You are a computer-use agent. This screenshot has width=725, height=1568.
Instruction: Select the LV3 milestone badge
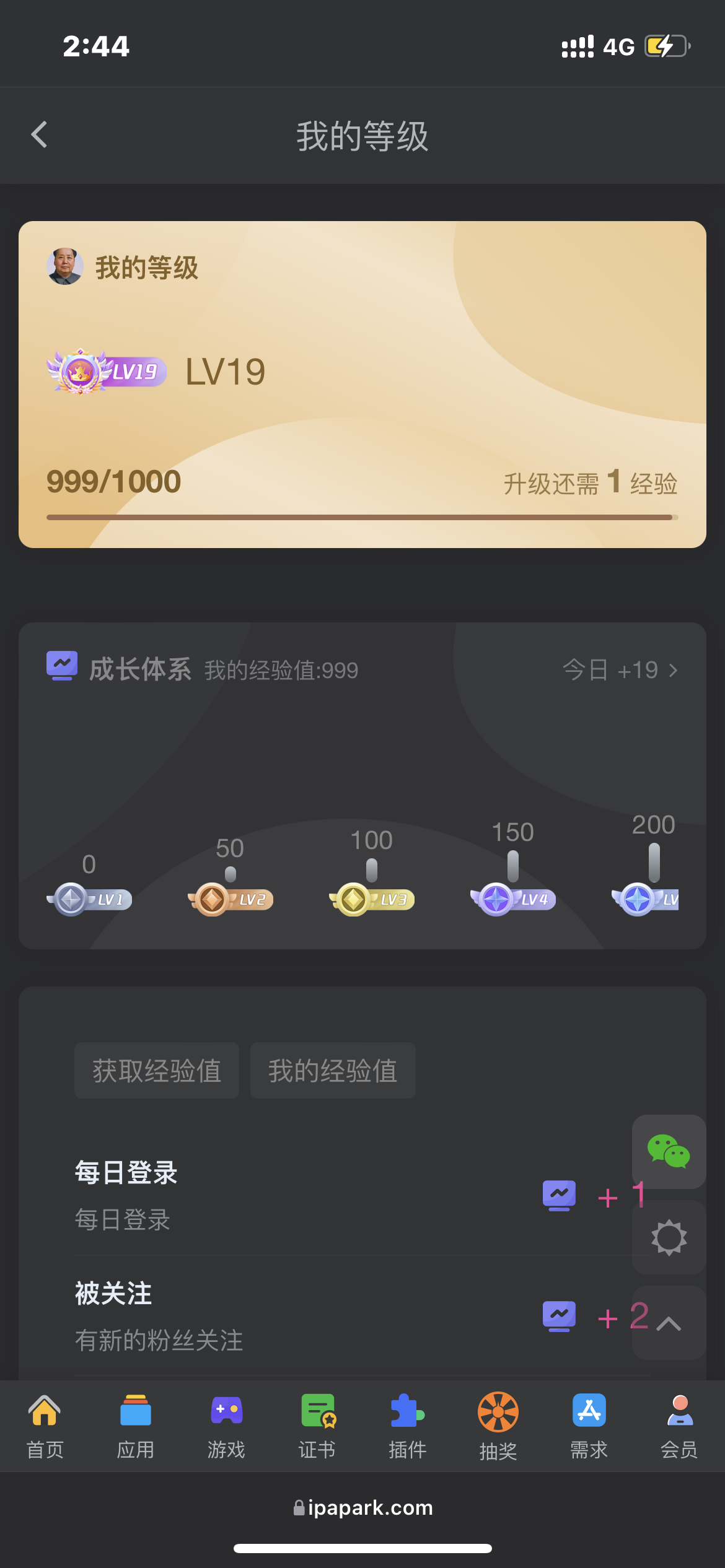click(371, 899)
